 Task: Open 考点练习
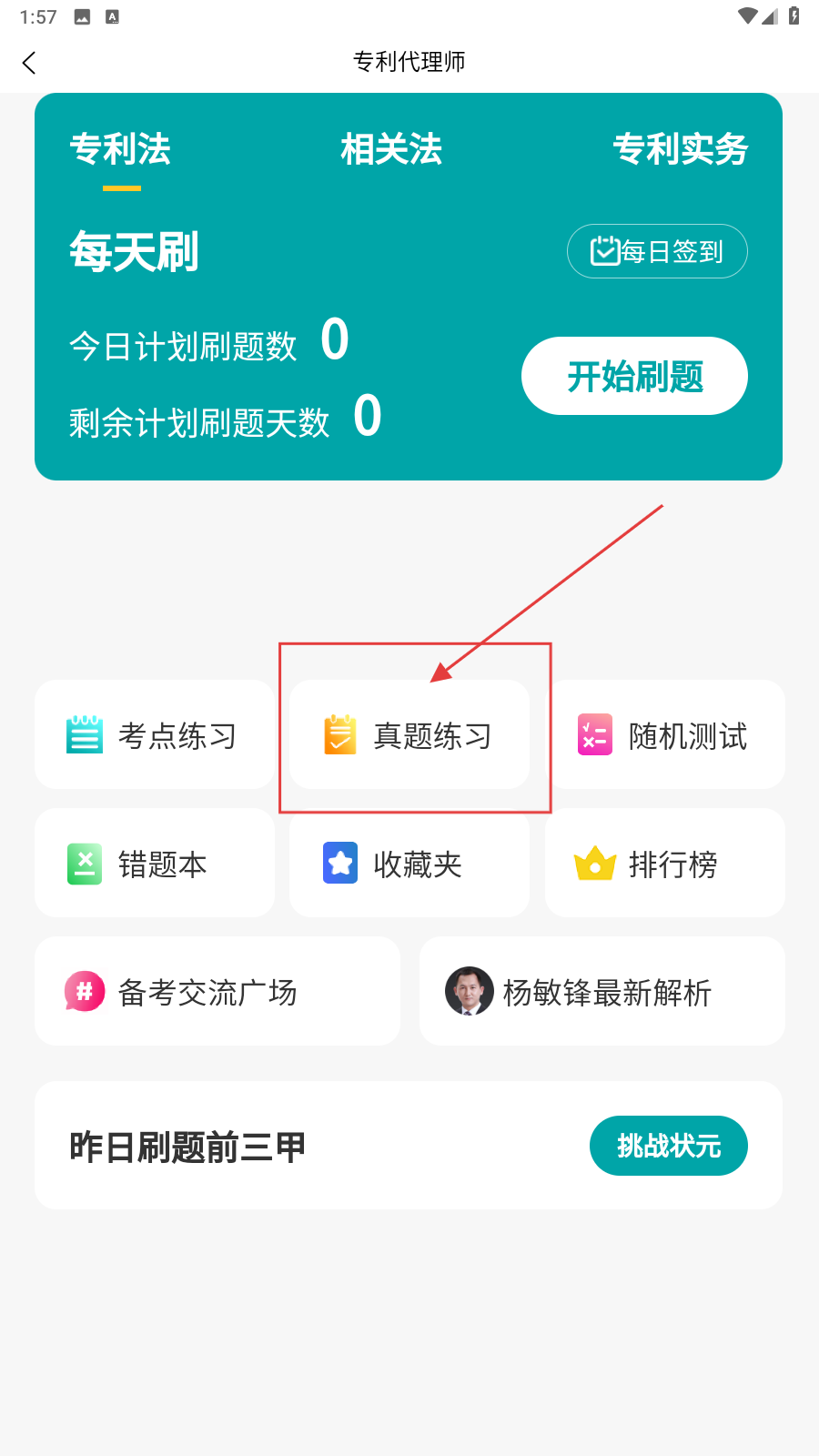point(155,735)
